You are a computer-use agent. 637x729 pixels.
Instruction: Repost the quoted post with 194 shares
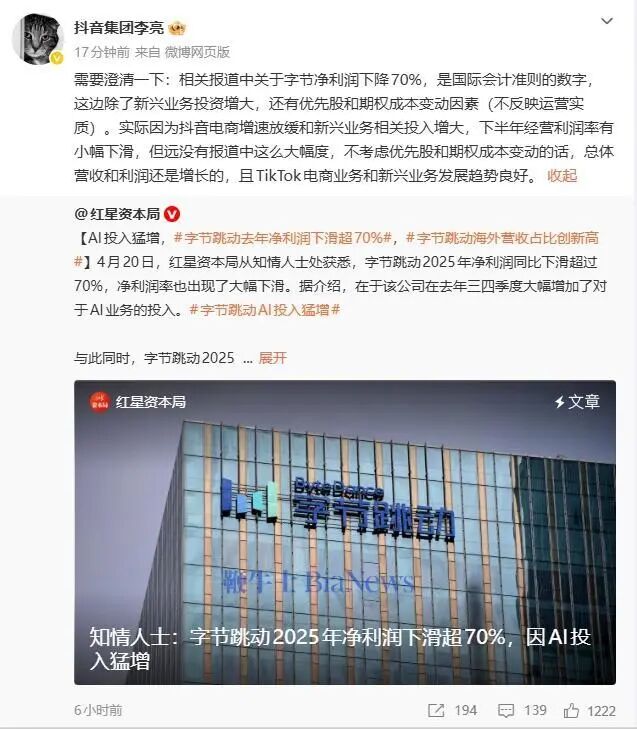click(452, 710)
